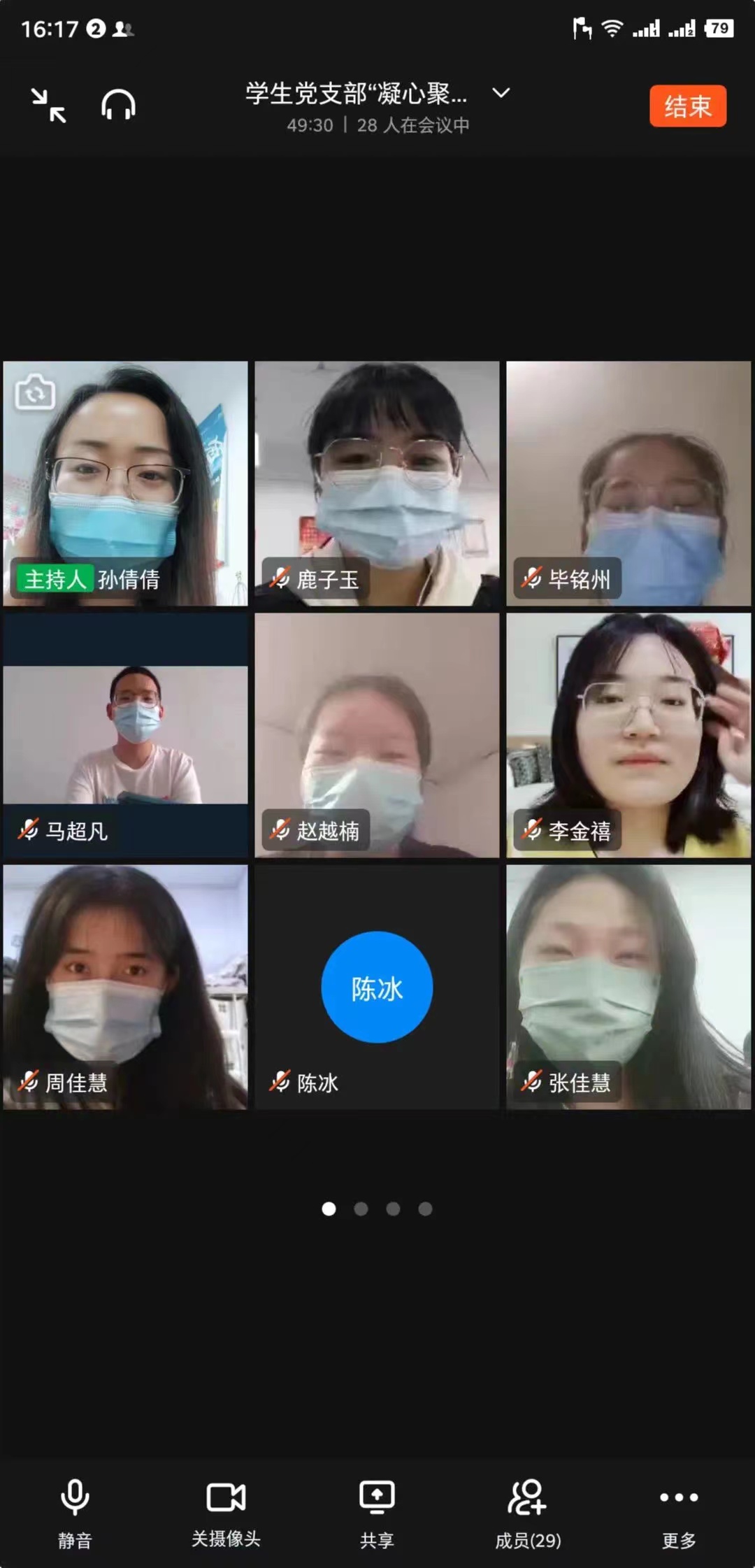Turn off camera with 关摄像头
This screenshot has height=1568, width=755.
coord(226,1509)
